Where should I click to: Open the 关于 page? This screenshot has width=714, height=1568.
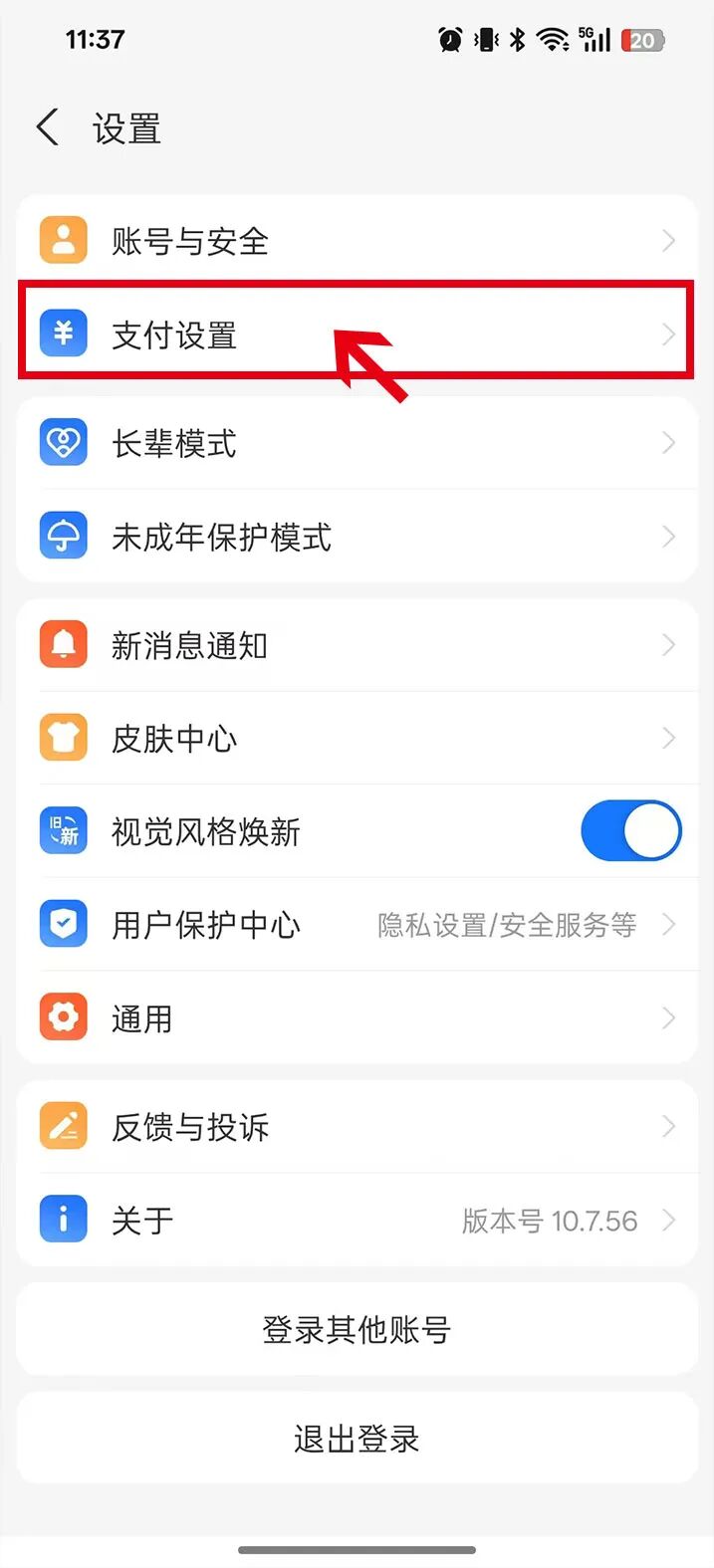coord(357,1221)
